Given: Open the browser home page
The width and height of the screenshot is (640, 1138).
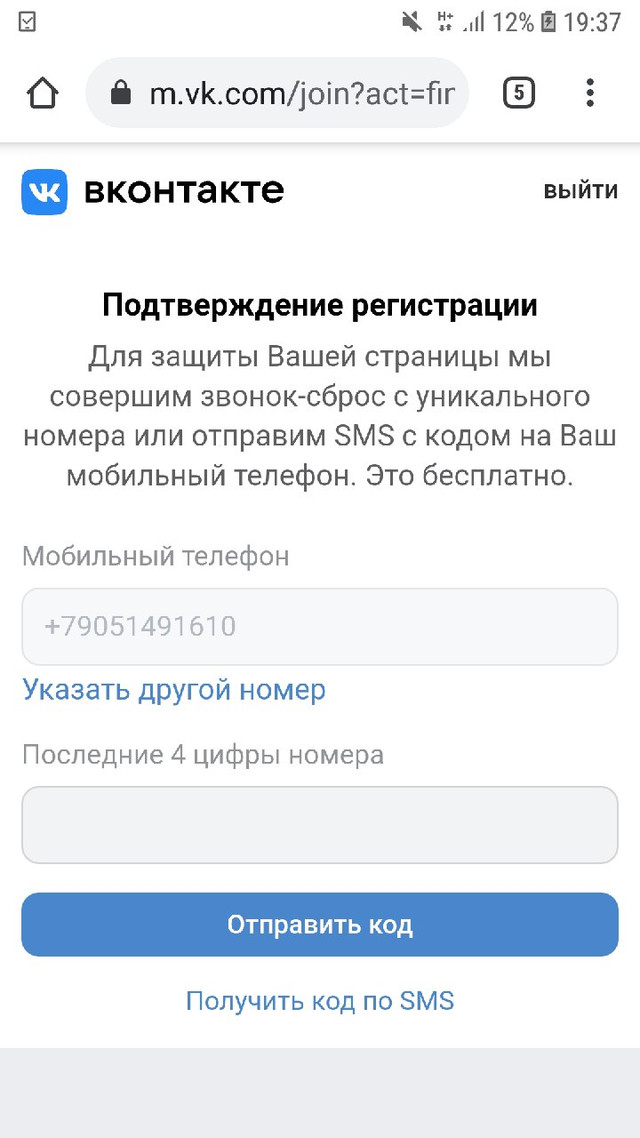Looking at the screenshot, I should 43,94.
